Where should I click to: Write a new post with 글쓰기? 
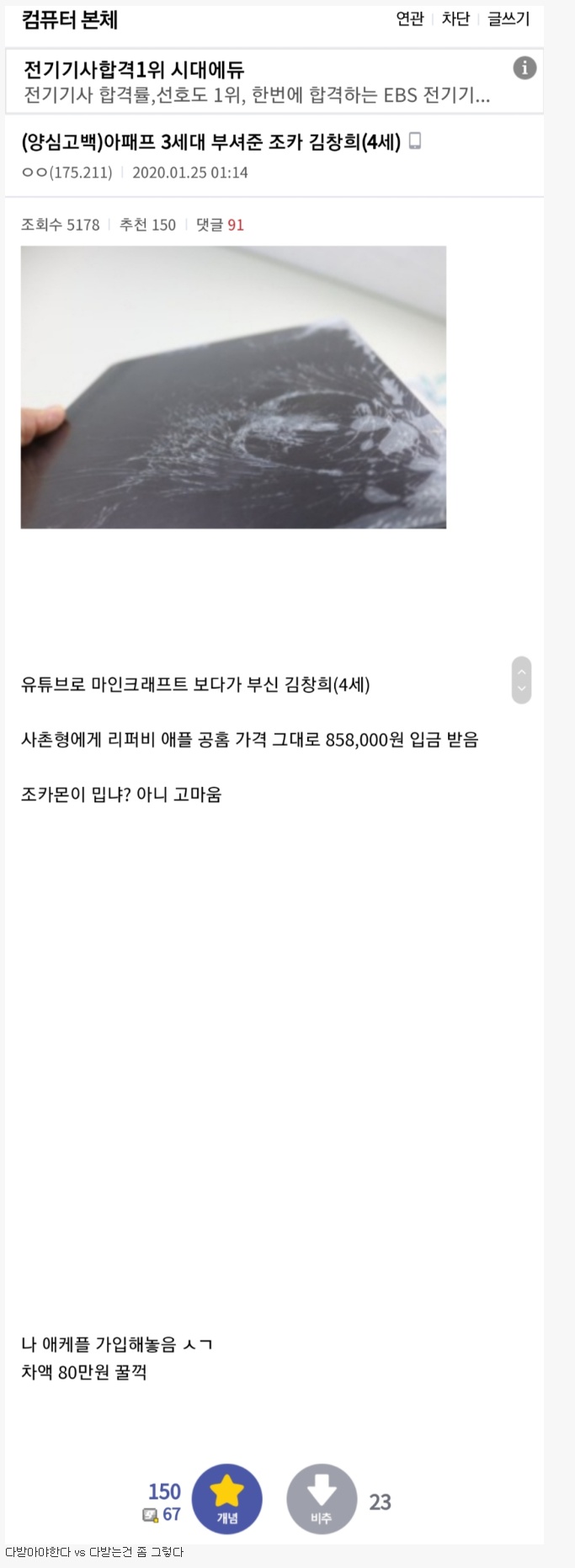tap(508, 19)
